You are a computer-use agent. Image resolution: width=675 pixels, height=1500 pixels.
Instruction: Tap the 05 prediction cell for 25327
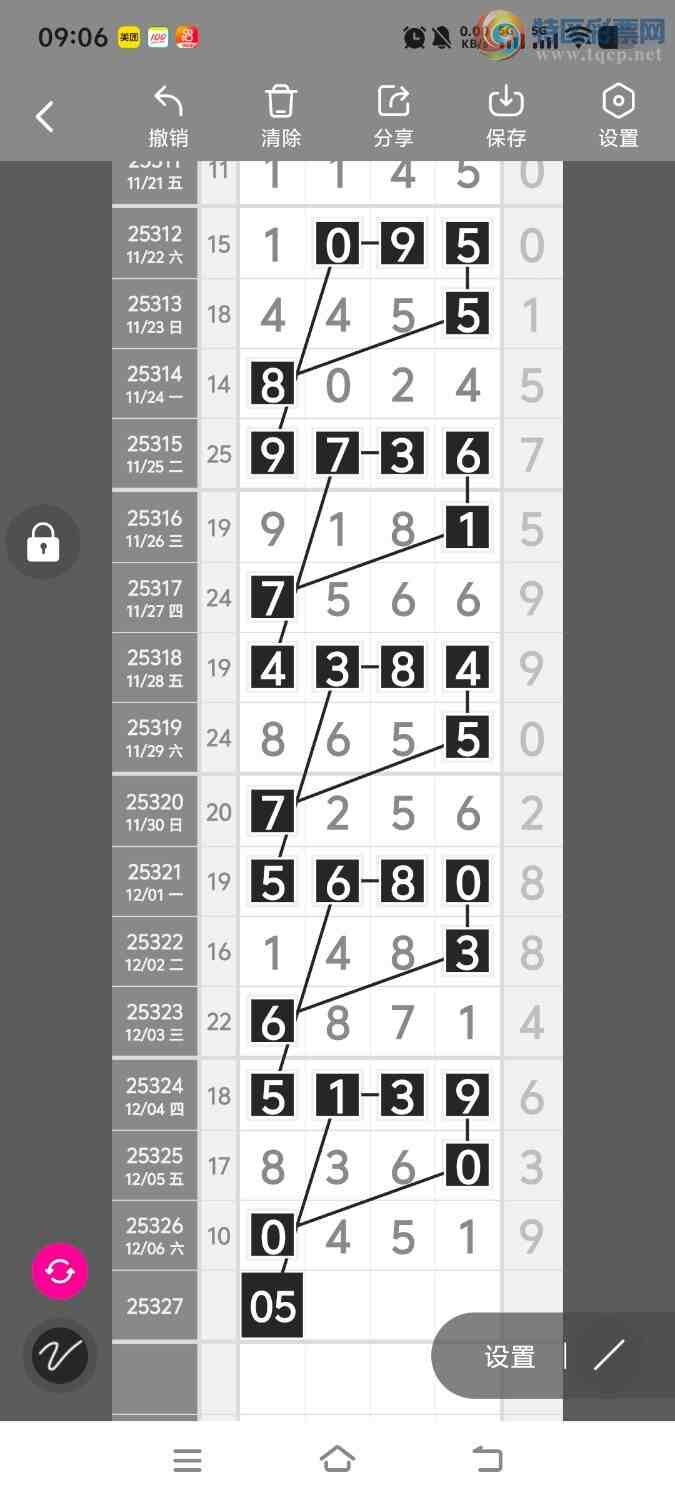272,1306
